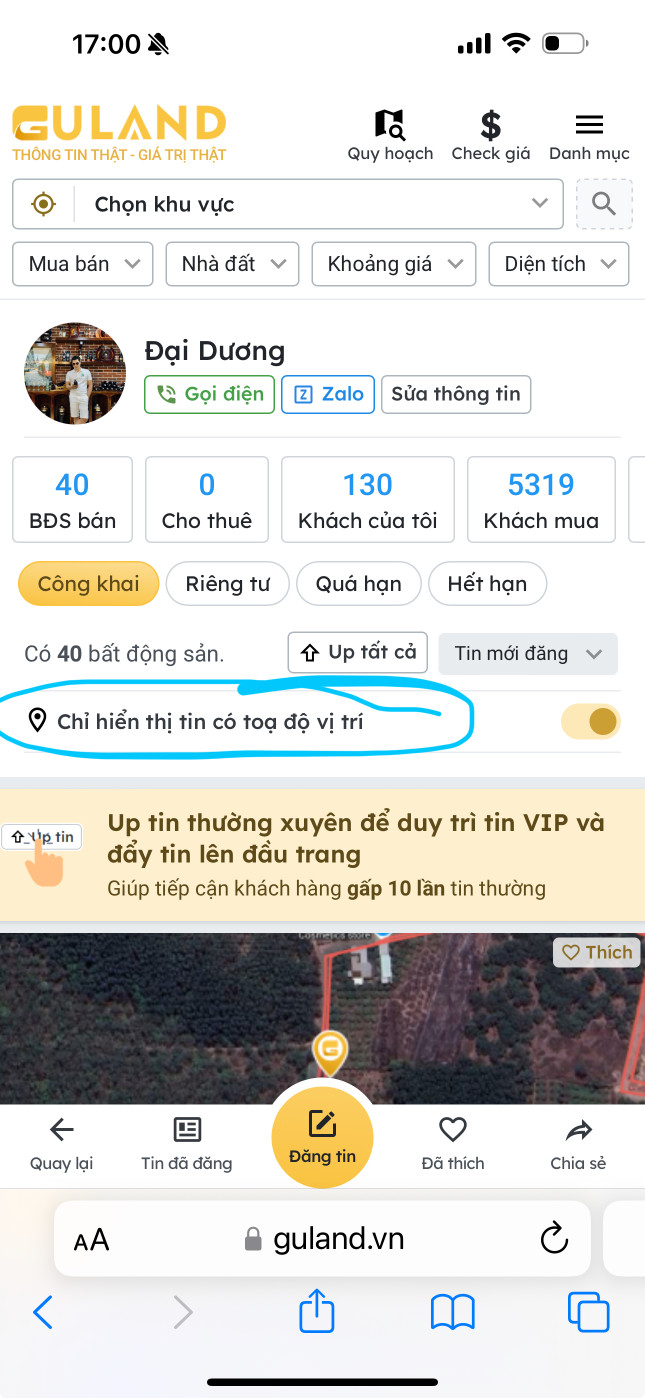645x1398 pixels.
Task: Open the Danh mục hamburger menu
Action: 589,135
